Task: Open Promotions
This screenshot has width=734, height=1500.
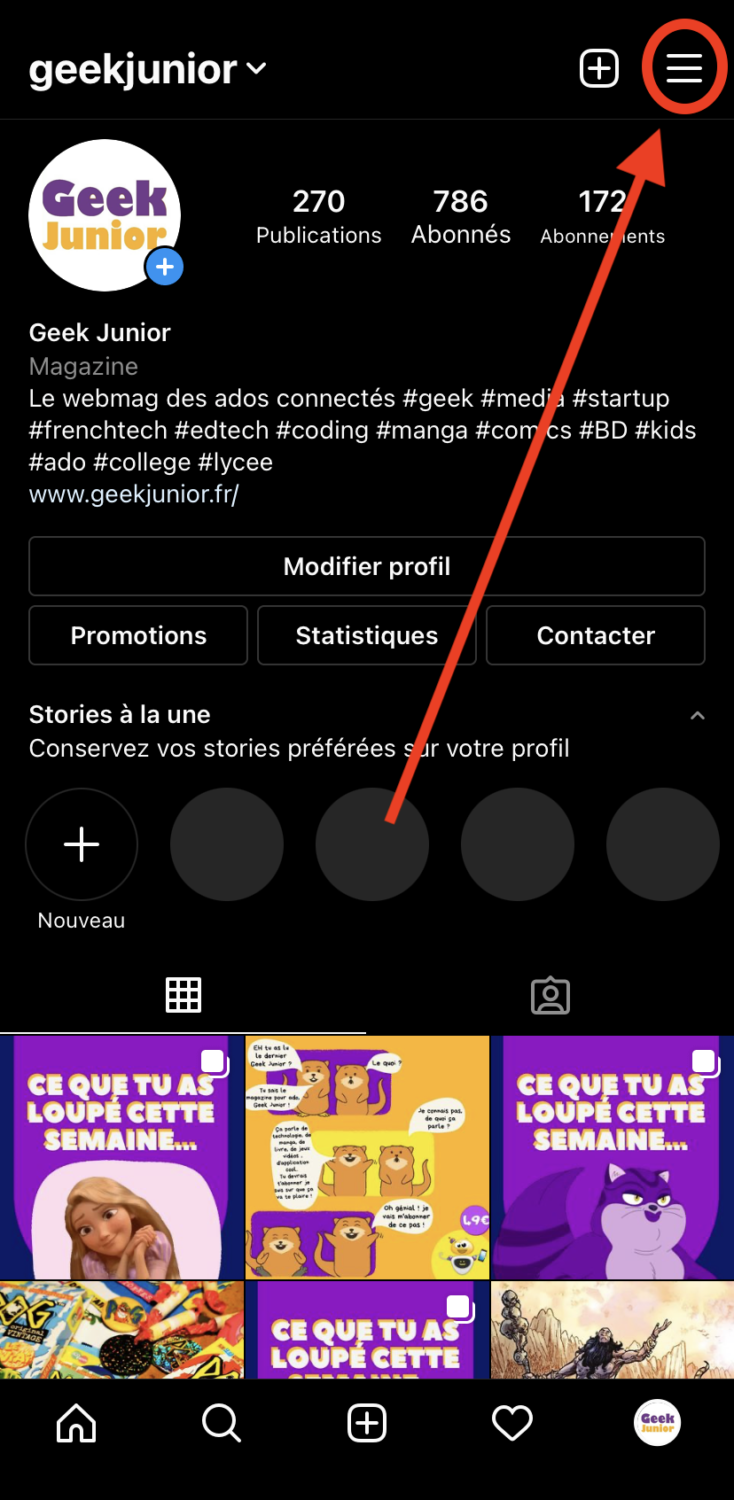Action: pos(138,635)
